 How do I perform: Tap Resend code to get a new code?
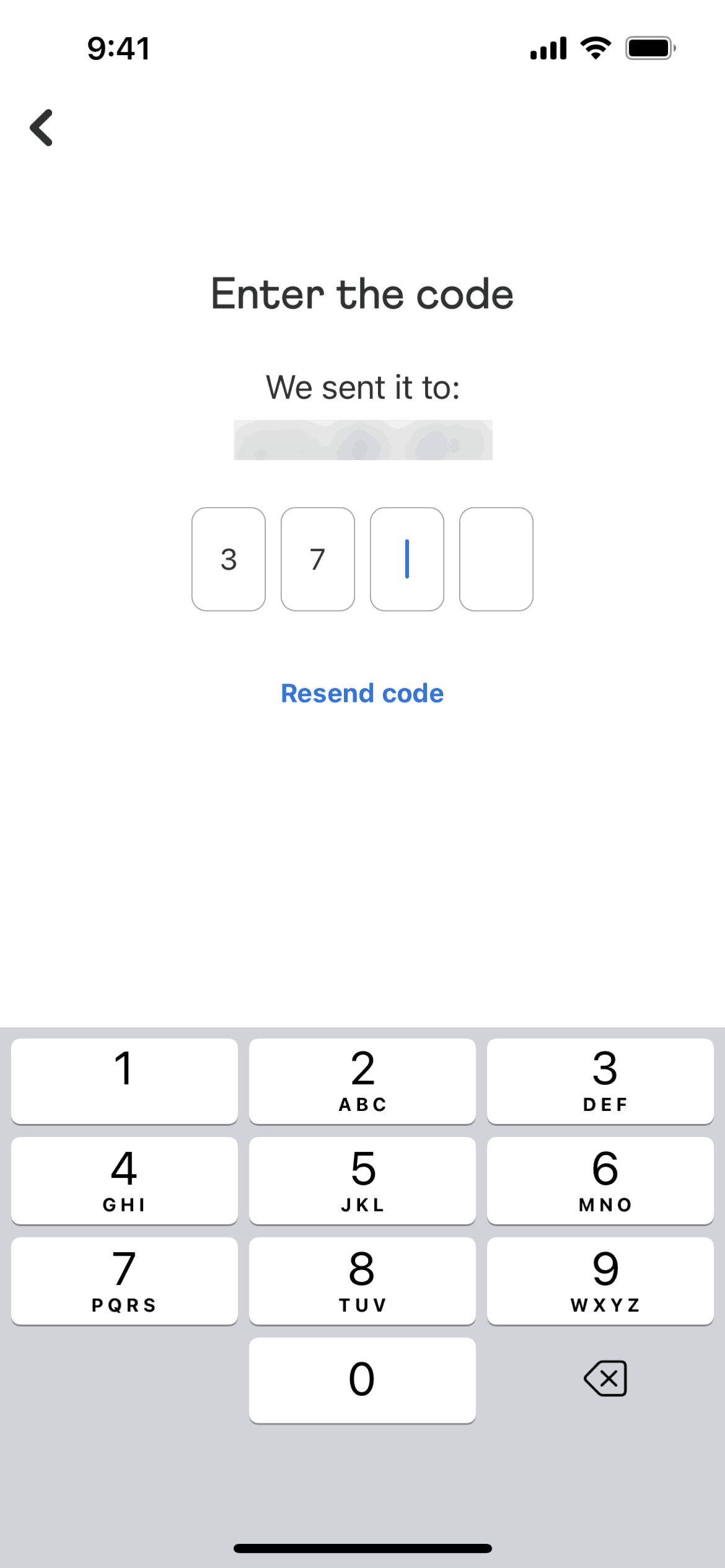pyautogui.click(x=362, y=693)
